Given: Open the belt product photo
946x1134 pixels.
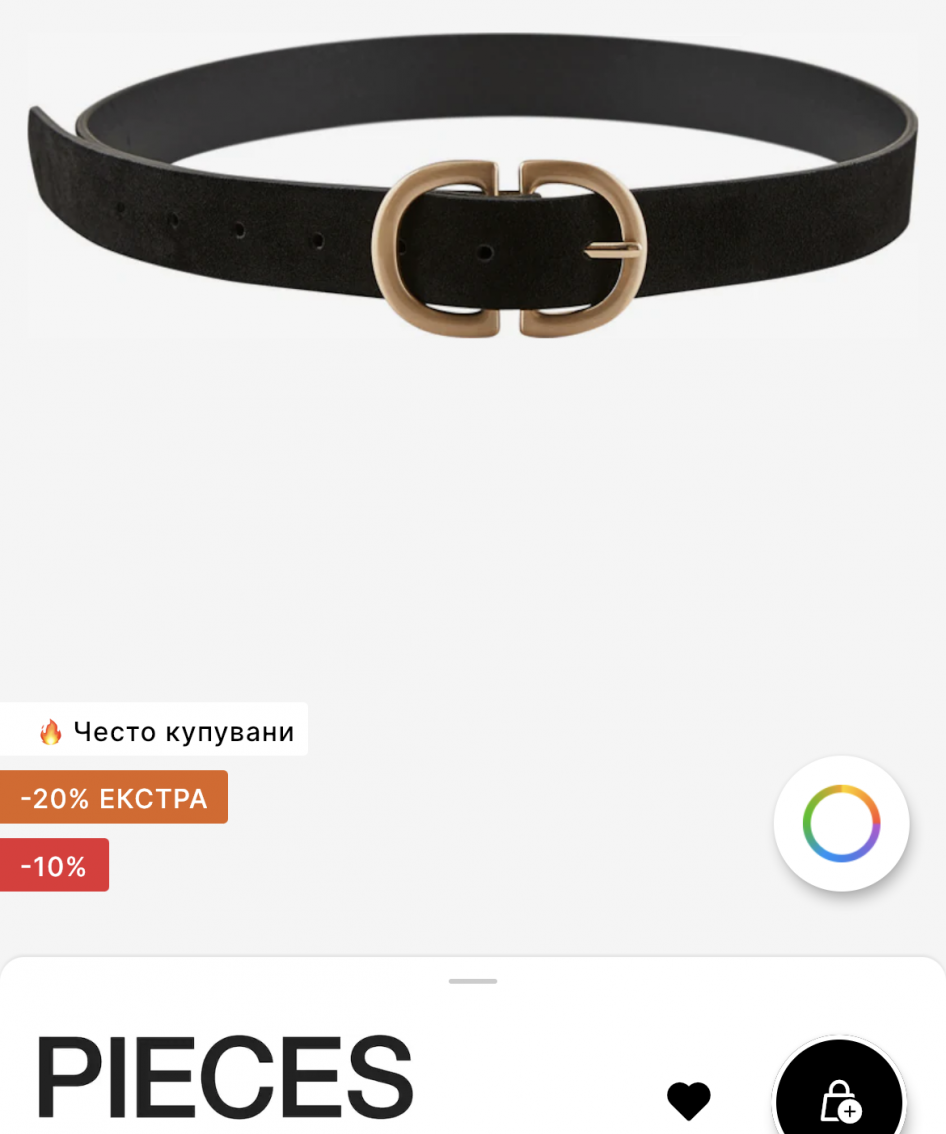Looking at the screenshot, I should coord(474,185).
